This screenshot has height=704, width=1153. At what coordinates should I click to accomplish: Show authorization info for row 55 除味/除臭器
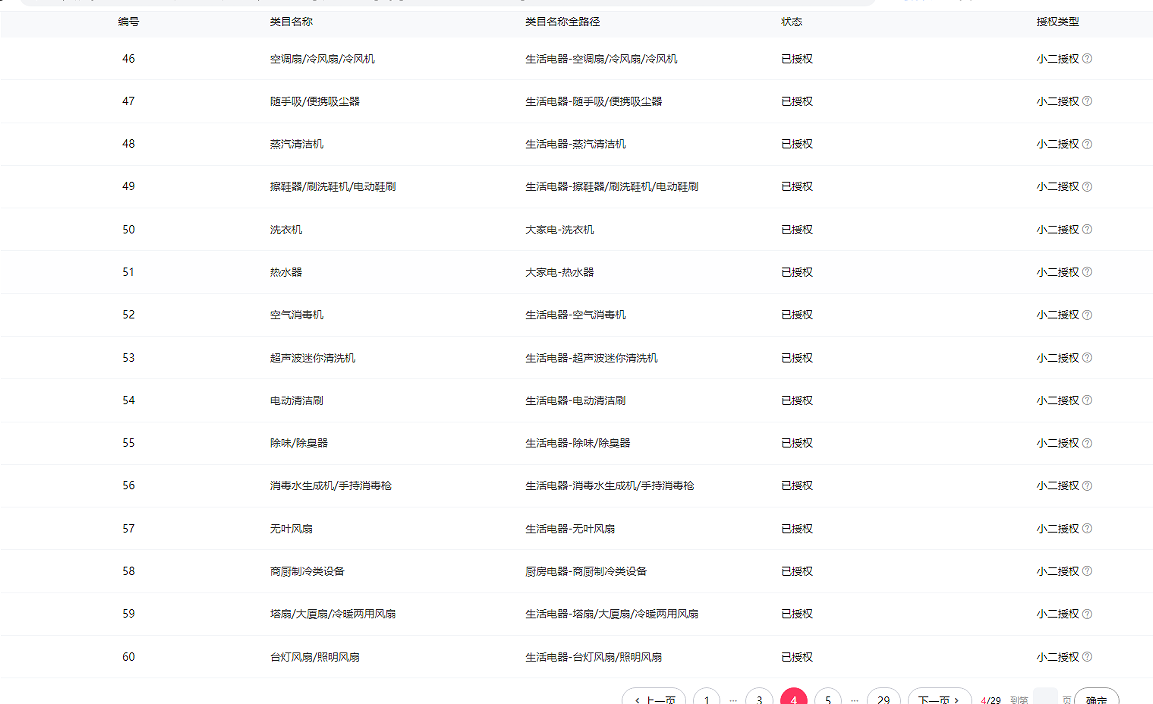click(x=1087, y=443)
